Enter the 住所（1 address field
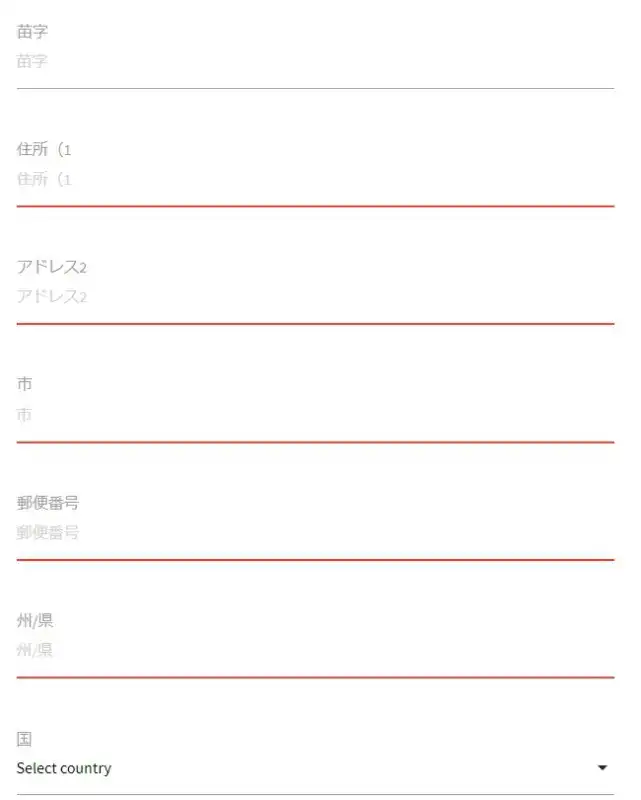The width and height of the screenshot is (641, 800). coord(315,180)
